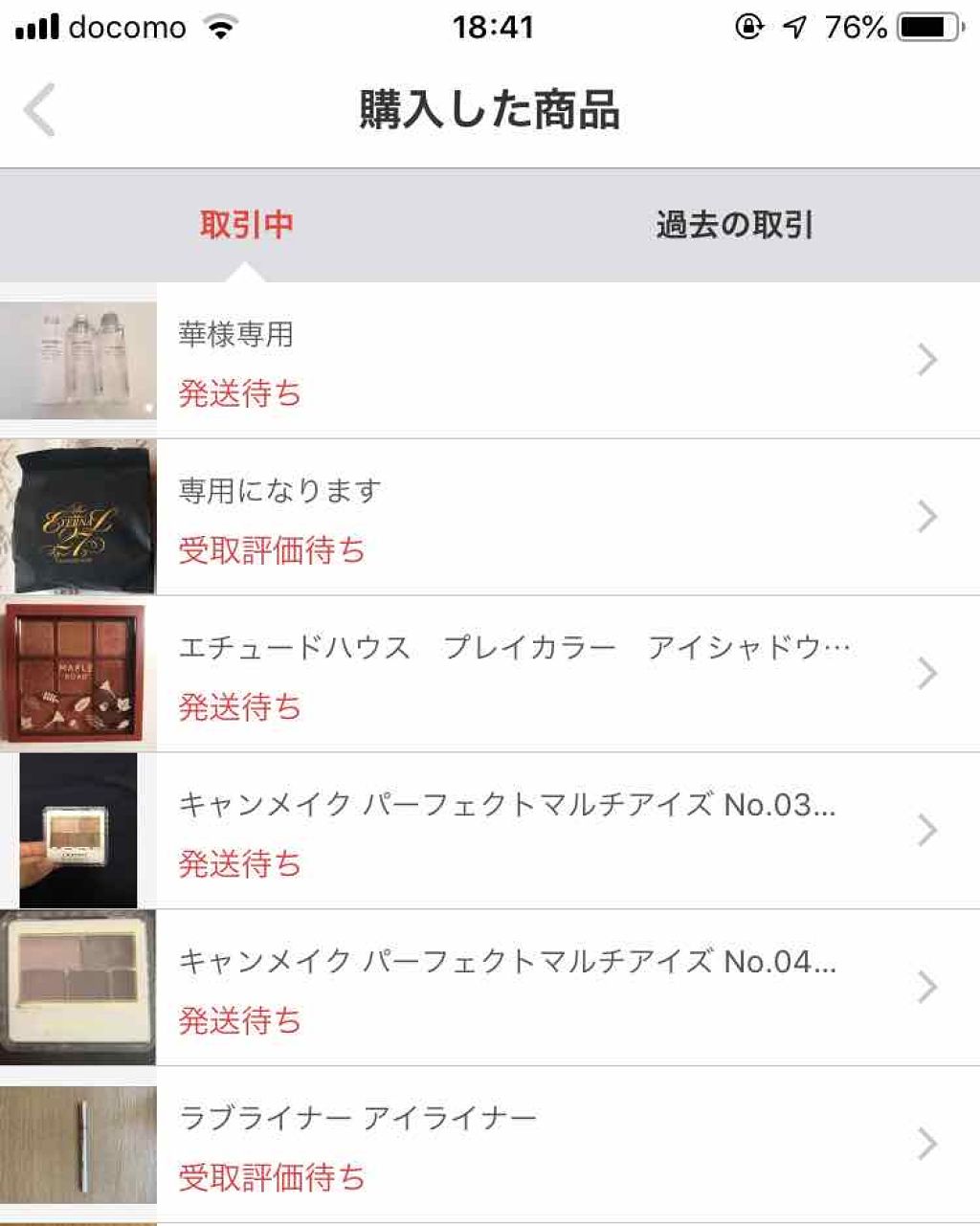
Task: Open キャンメイク パーフェクトマルチアイズ No.03 order
Action: point(490,831)
